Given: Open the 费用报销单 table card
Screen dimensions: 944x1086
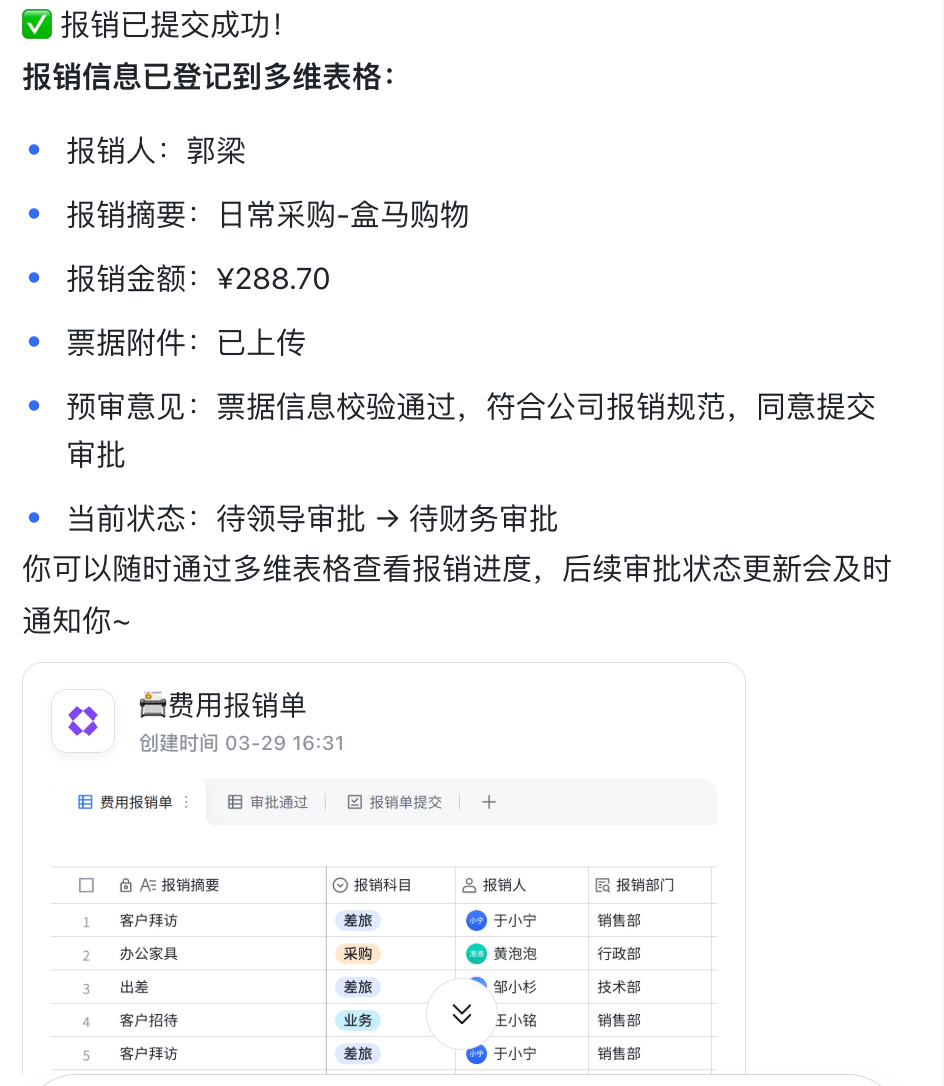Looking at the screenshot, I should 237,706.
